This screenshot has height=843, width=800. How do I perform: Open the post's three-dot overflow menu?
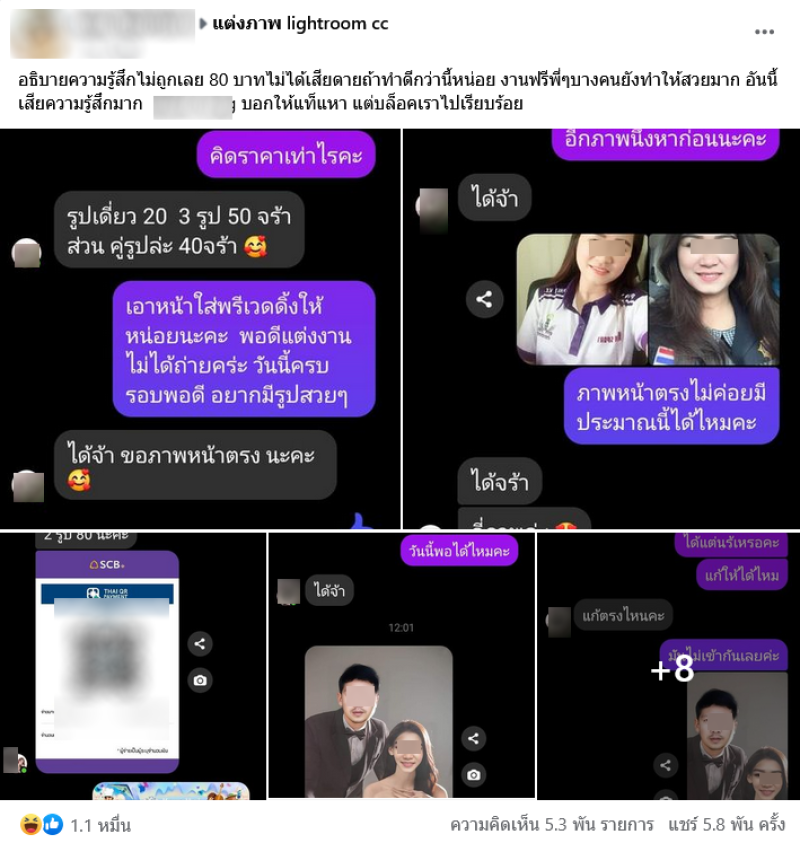[765, 32]
